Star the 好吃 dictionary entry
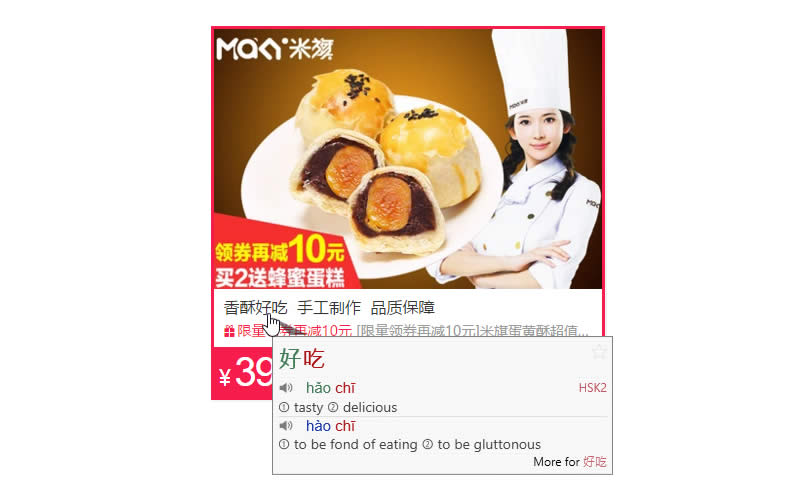Screen dimensions: 808x500 (x=599, y=352)
